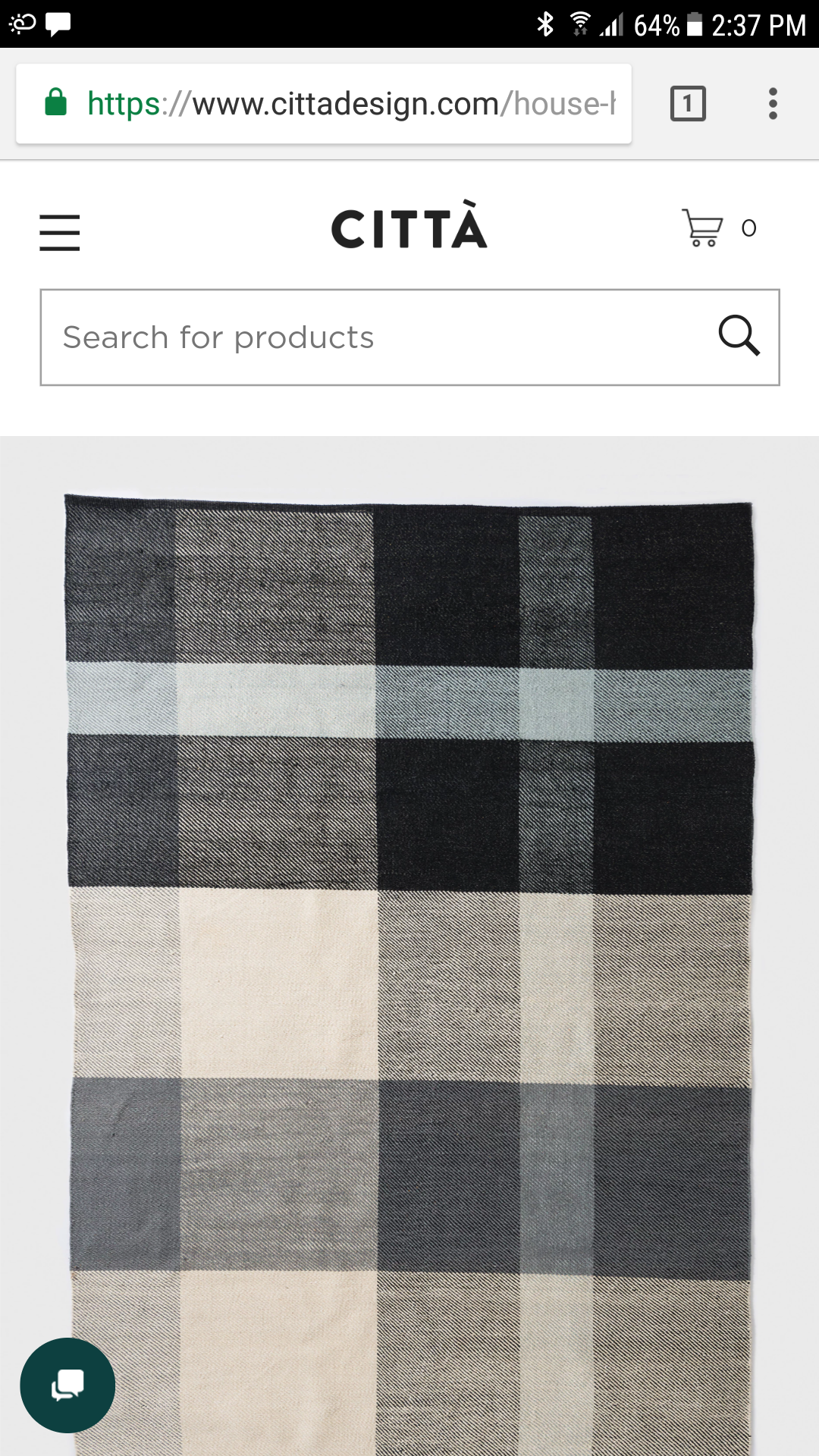Open the shopping cart
This screenshot has height=1456, width=819.
click(x=704, y=227)
